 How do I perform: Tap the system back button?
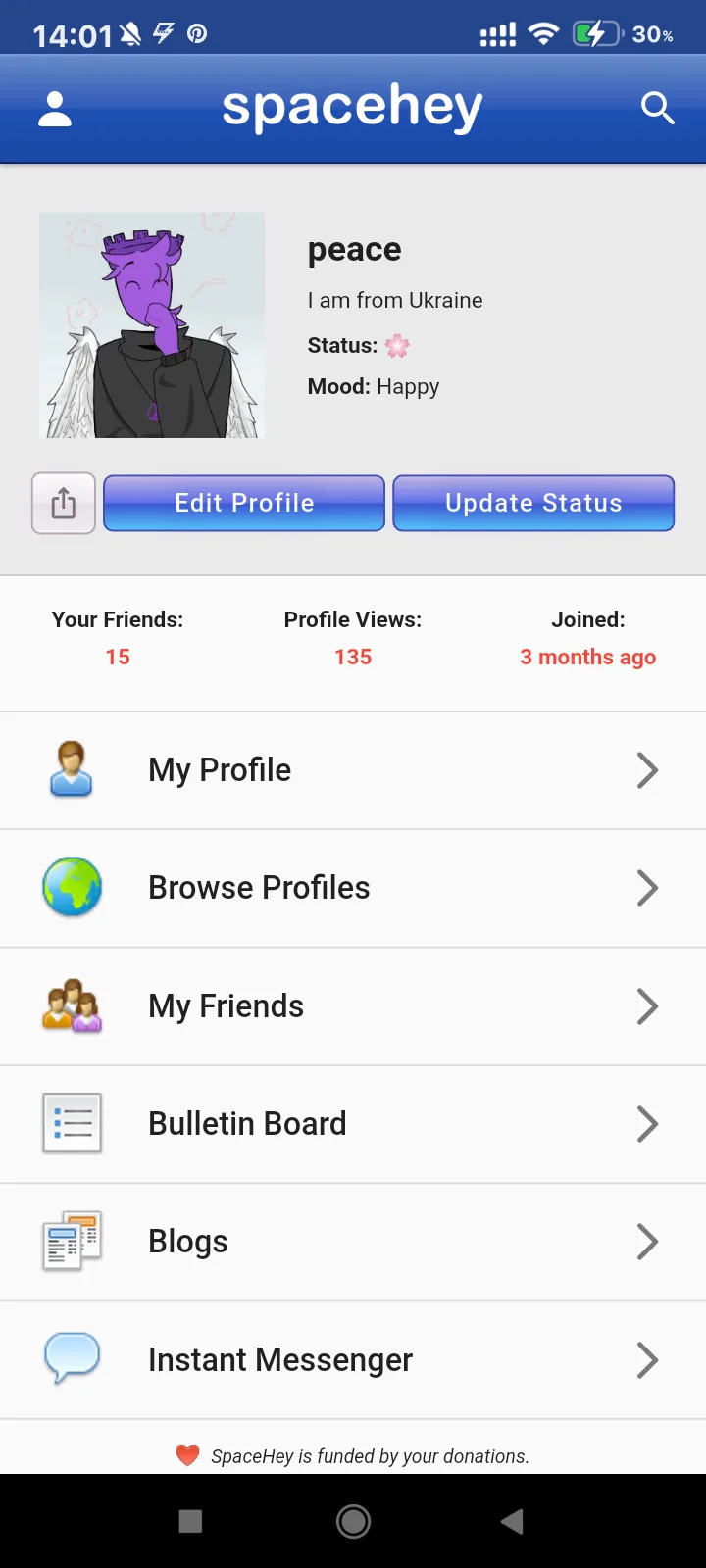(511, 1521)
